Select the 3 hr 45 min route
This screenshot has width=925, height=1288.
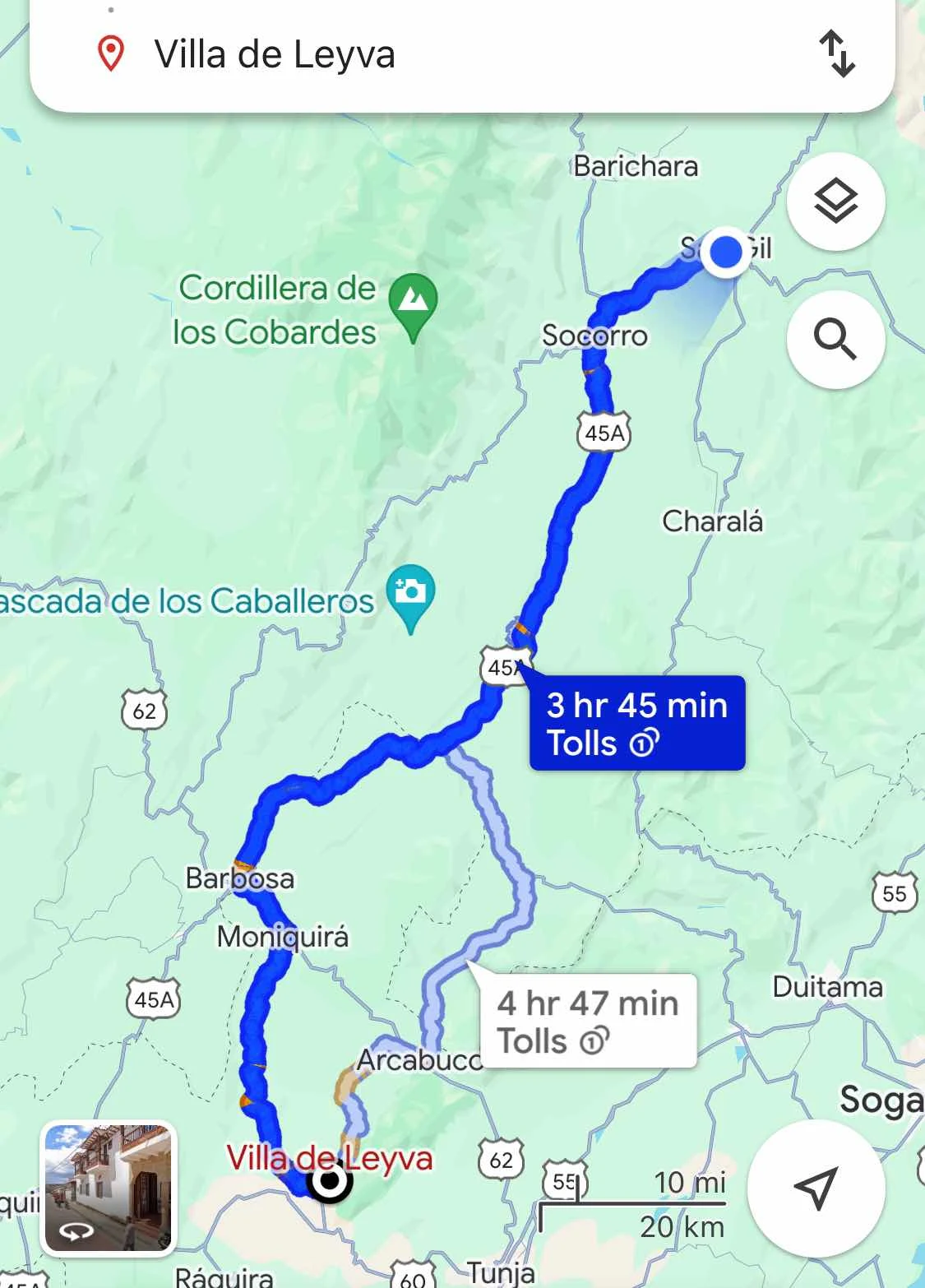636,723
